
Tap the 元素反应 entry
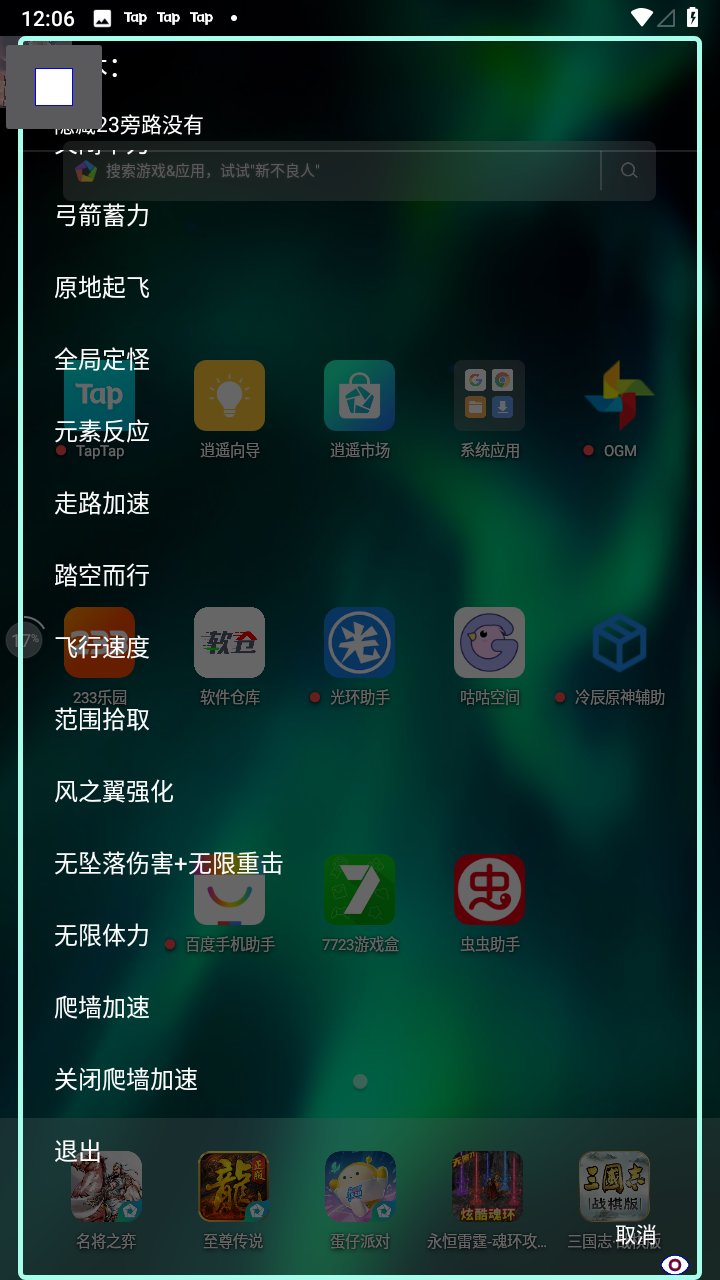102,431
